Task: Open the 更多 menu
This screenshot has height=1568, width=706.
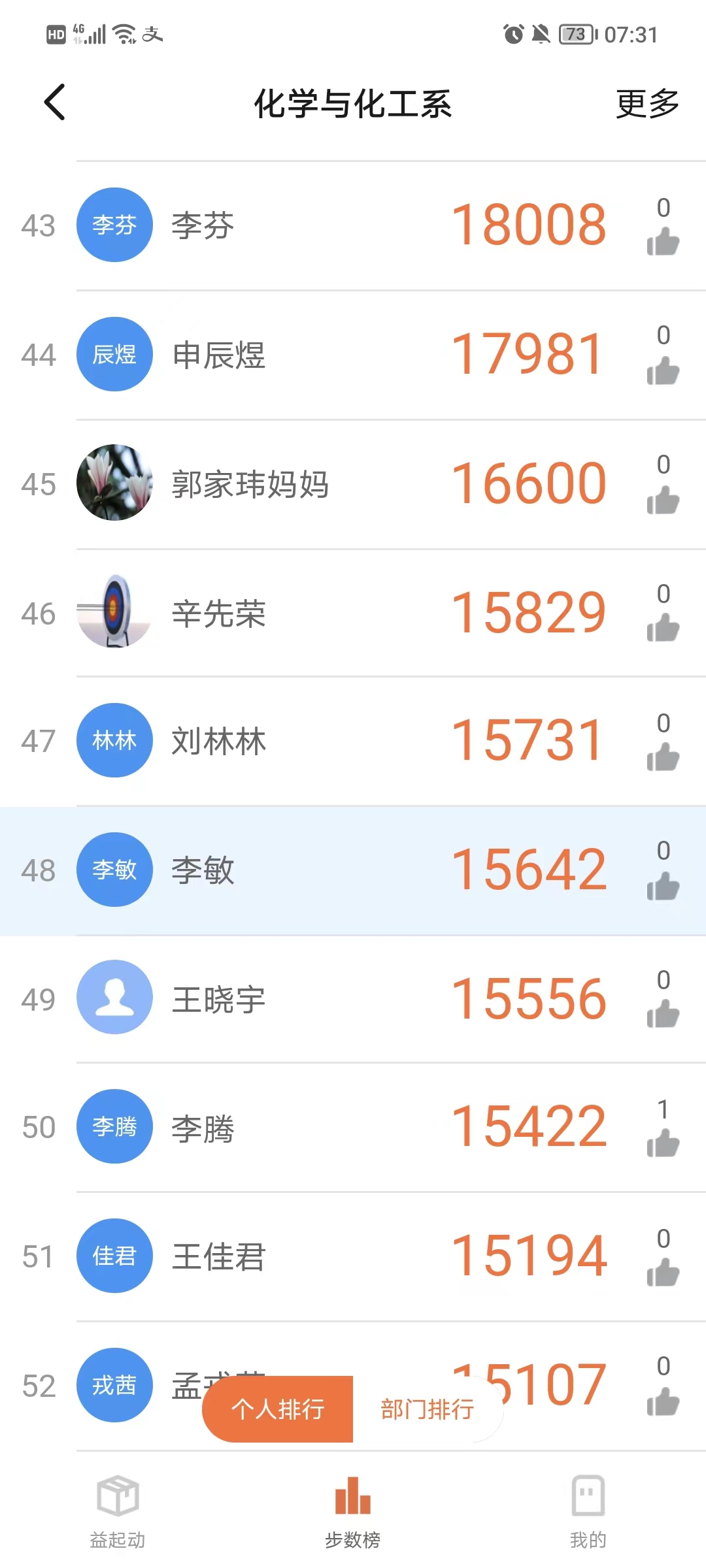Action: click(647, 103)
